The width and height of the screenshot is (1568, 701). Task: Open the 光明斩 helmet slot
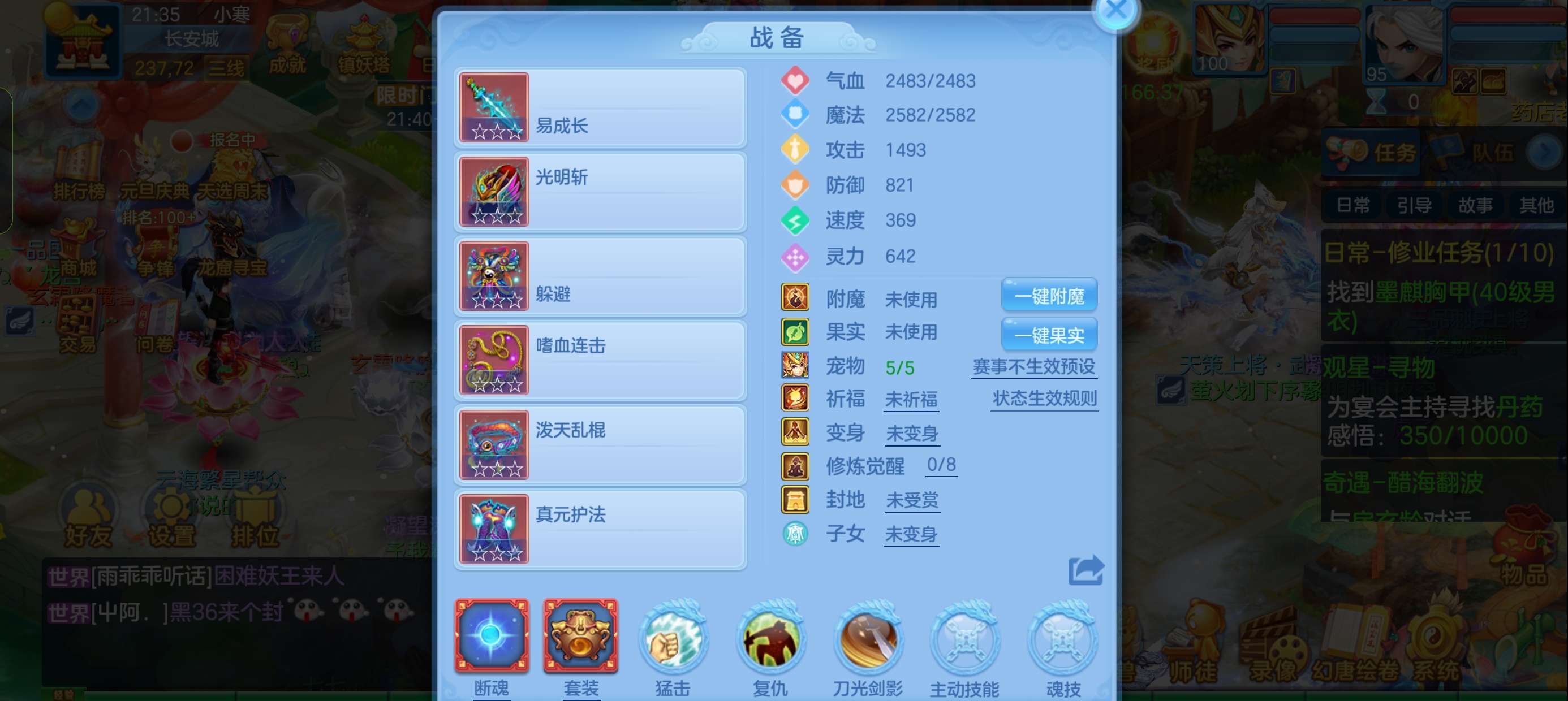click(x=600, y=192)
